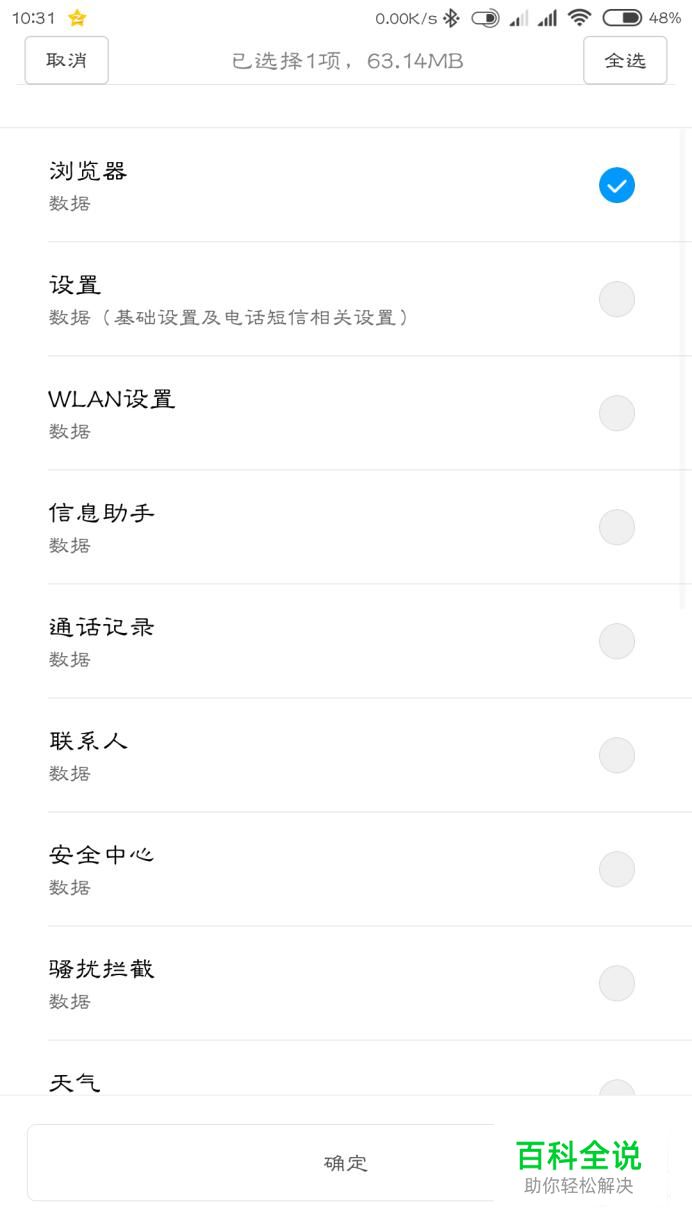This screenshot has width=692, height=1230.
Task: Select all items with 全选
Action: (x=625, y=60)
